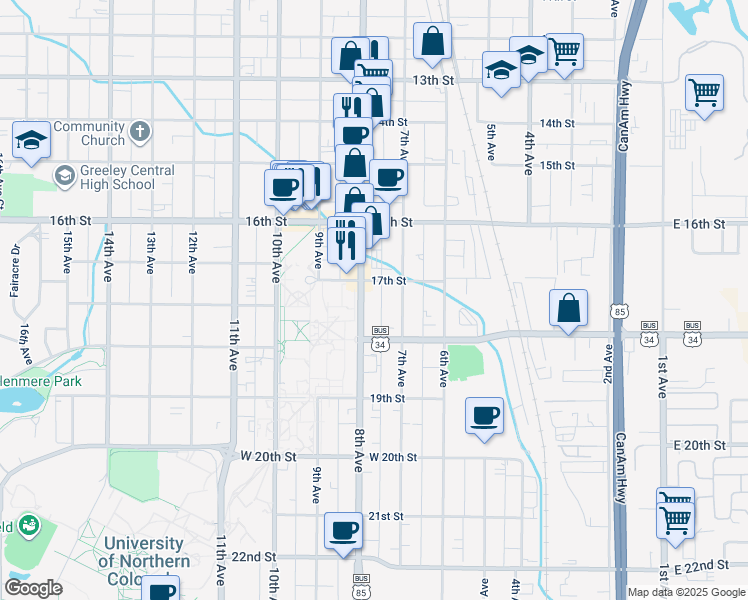Viewport: 748px width, 600px height.
Task: Open the cafe marker below 19th St
Action: (485, 415)
